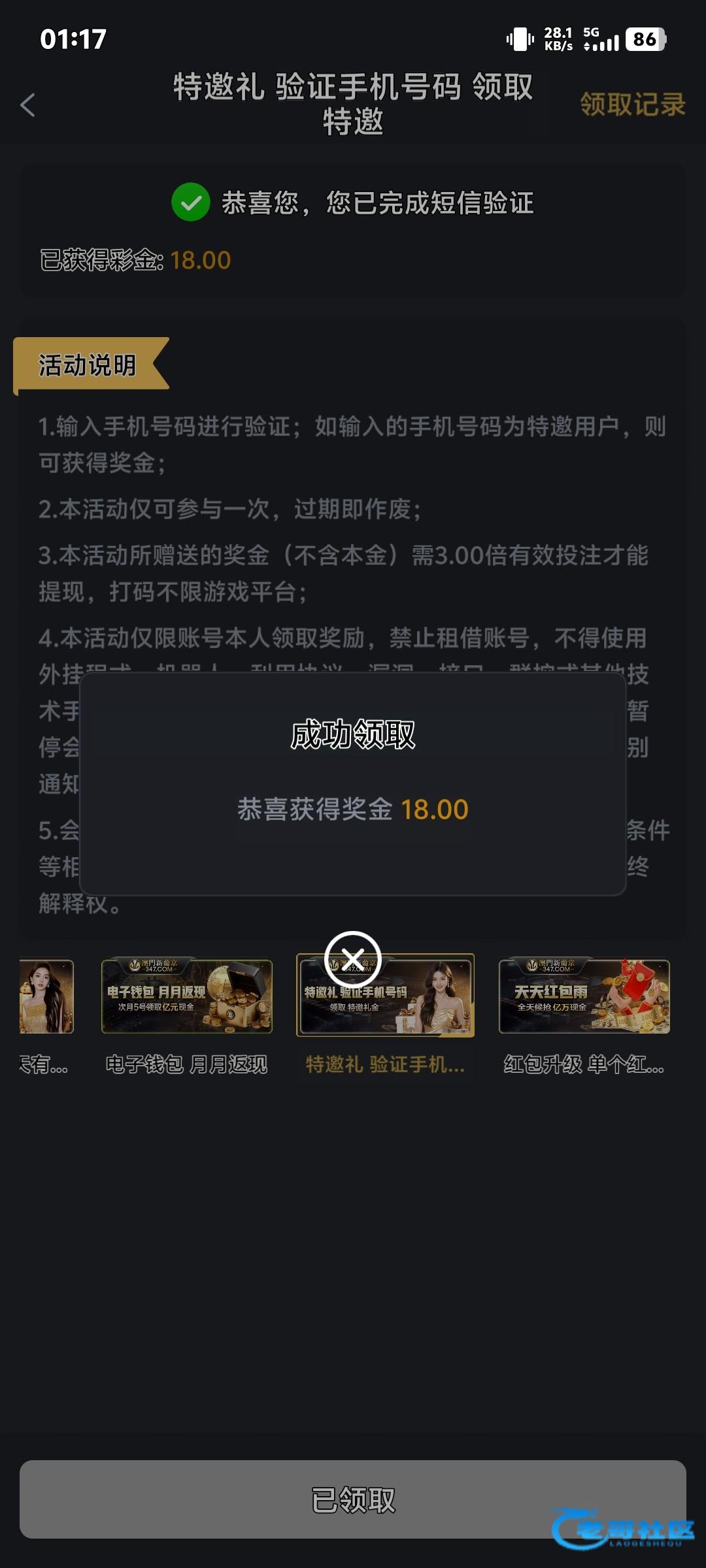The width and height of the screenshot is (706, 1568).
Task: Close the 成功领取 popup with the X button
Action: pyautogui.click(x=352, y=959)
